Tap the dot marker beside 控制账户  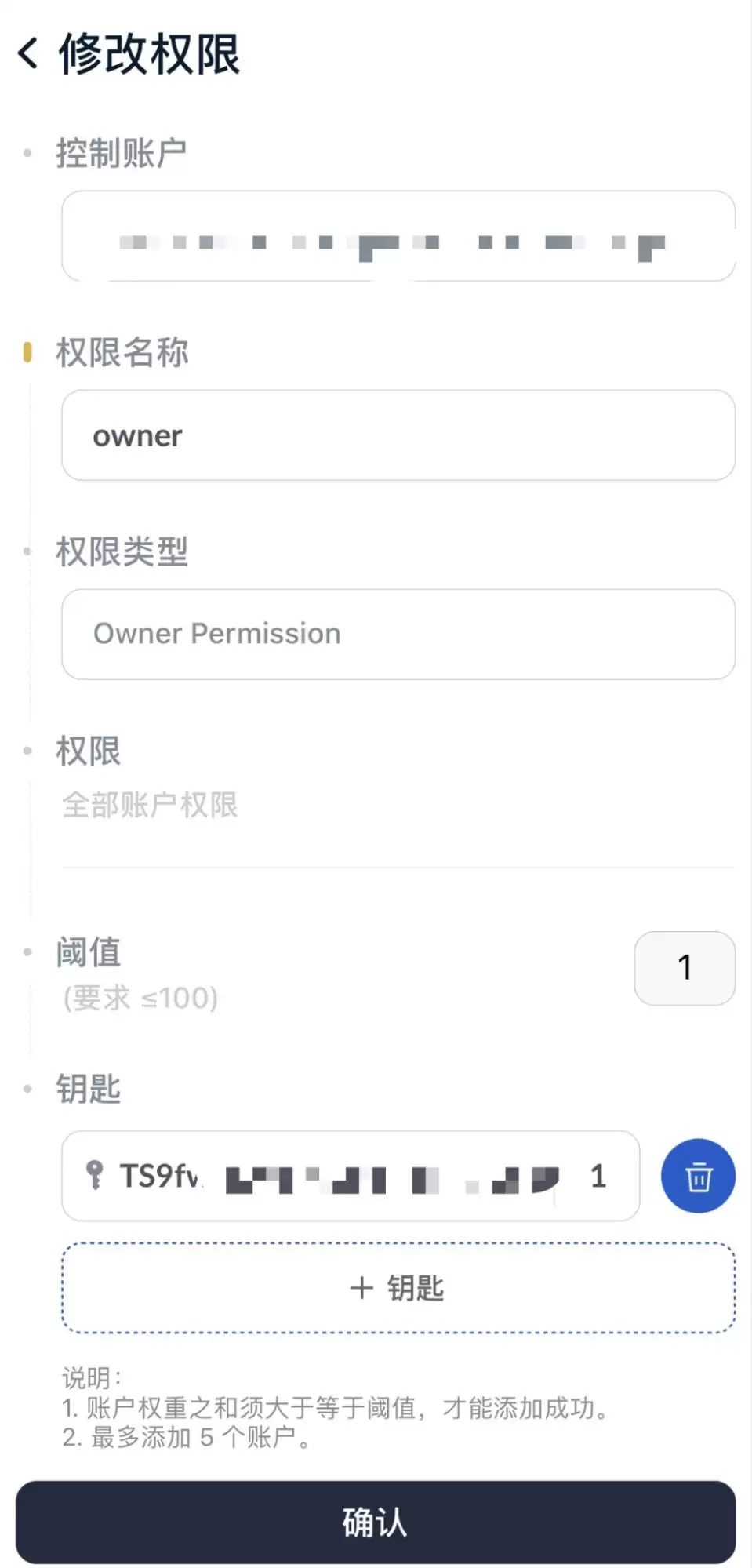point(28,151)
